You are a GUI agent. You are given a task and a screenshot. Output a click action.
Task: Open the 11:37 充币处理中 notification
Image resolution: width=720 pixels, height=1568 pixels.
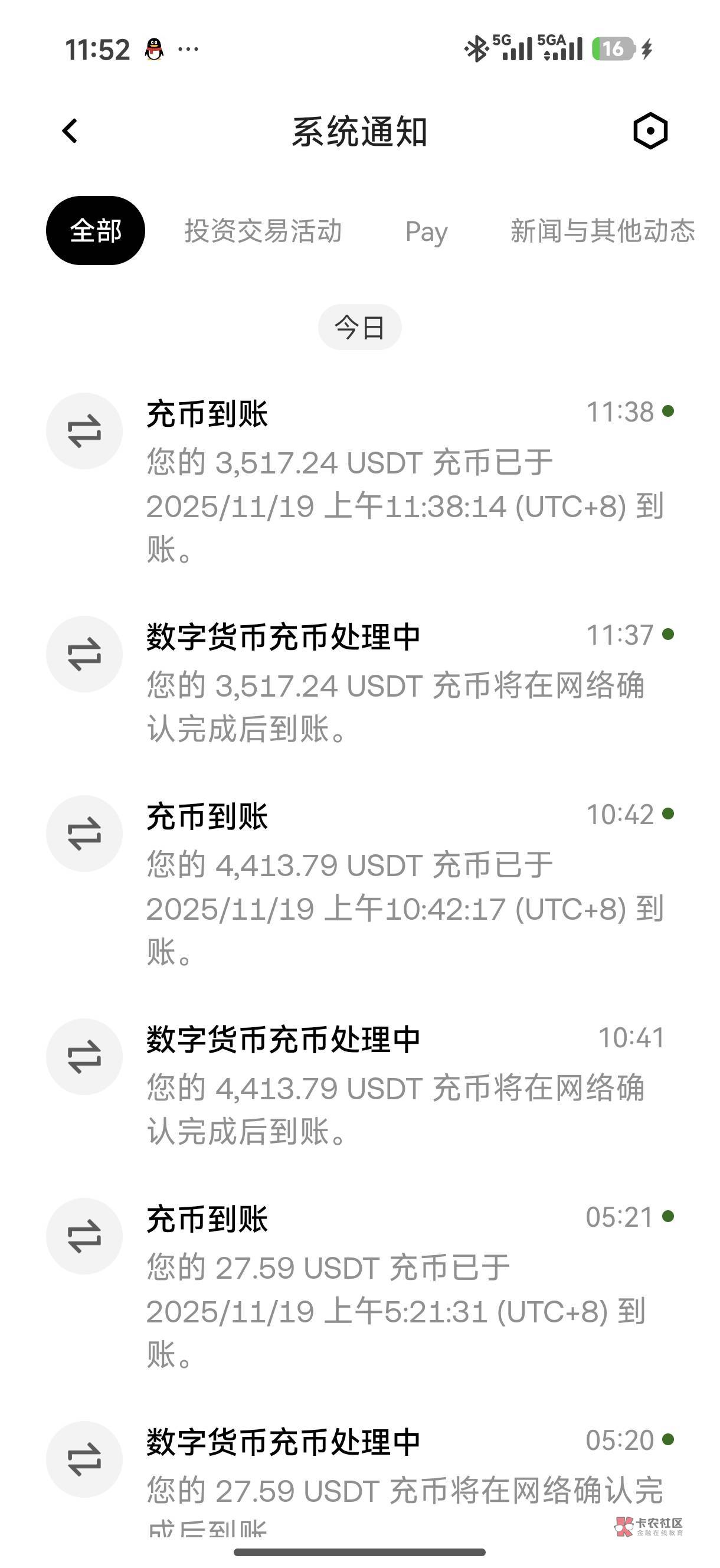click(x=390, y=682)
